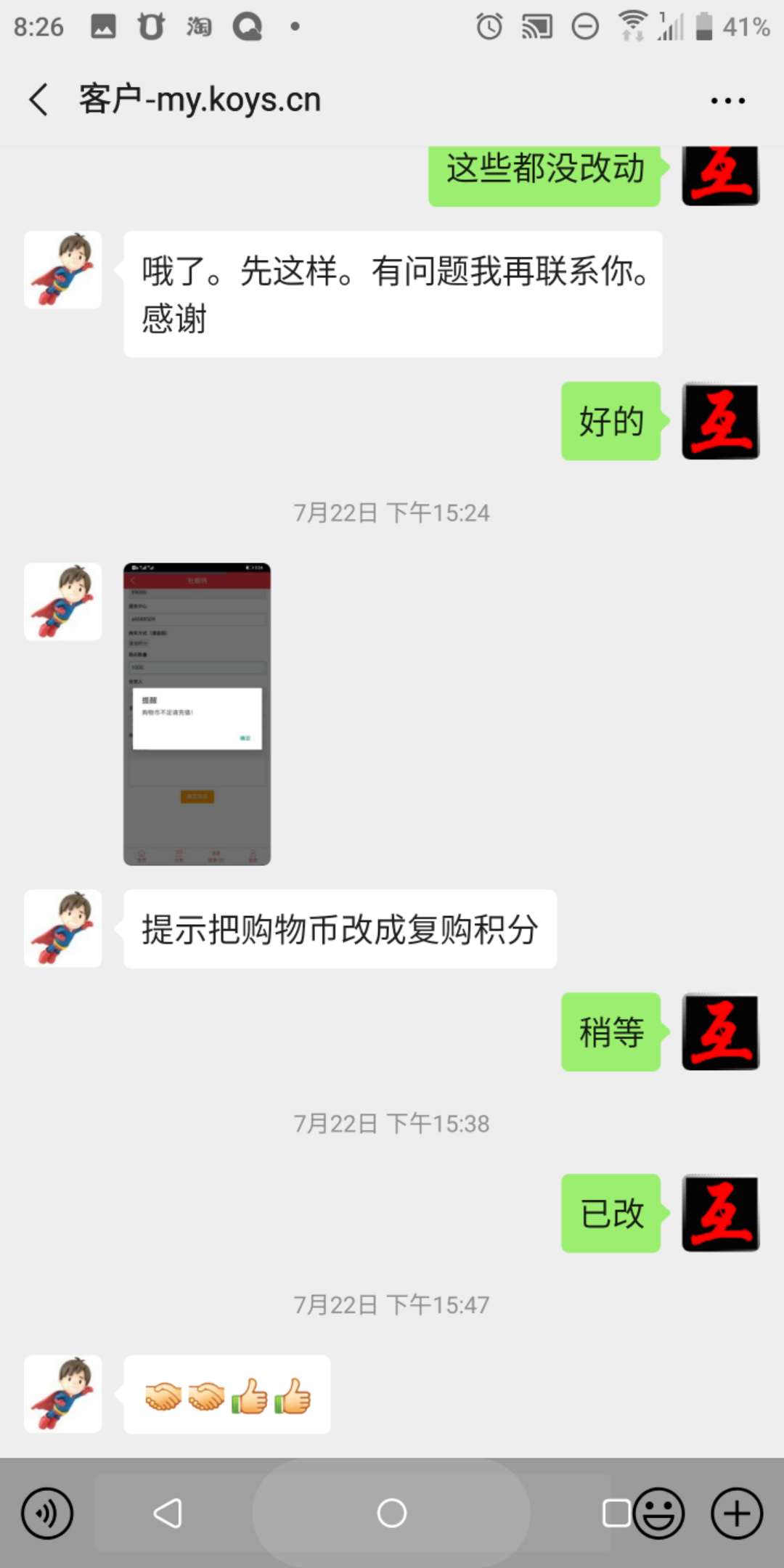784x1568 pixels.
Task: Switch to voice message input
Action: tap(47, 1514)
